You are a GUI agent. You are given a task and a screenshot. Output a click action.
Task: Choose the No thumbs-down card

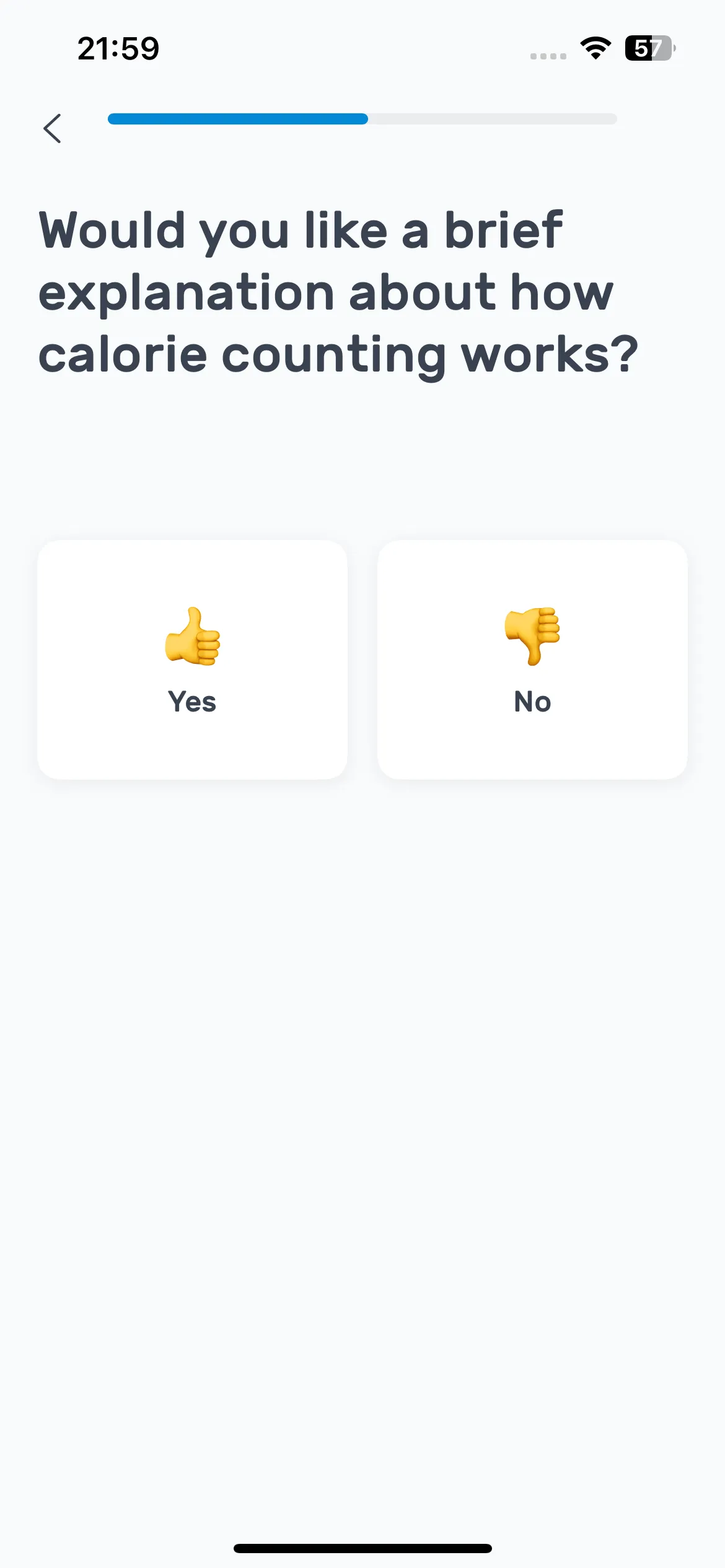(532, 659)
